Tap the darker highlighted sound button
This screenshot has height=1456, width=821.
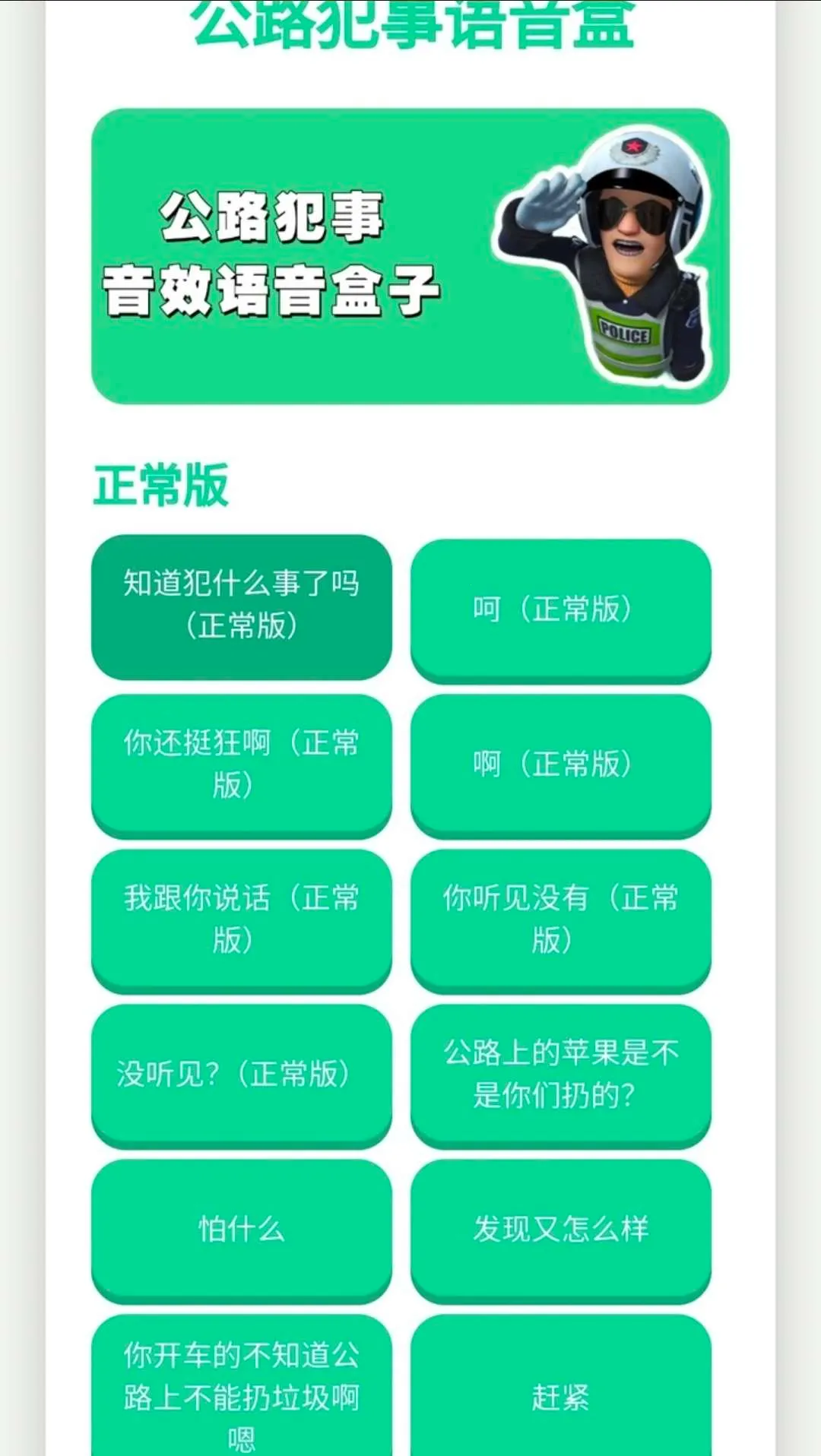coord(242,608)
